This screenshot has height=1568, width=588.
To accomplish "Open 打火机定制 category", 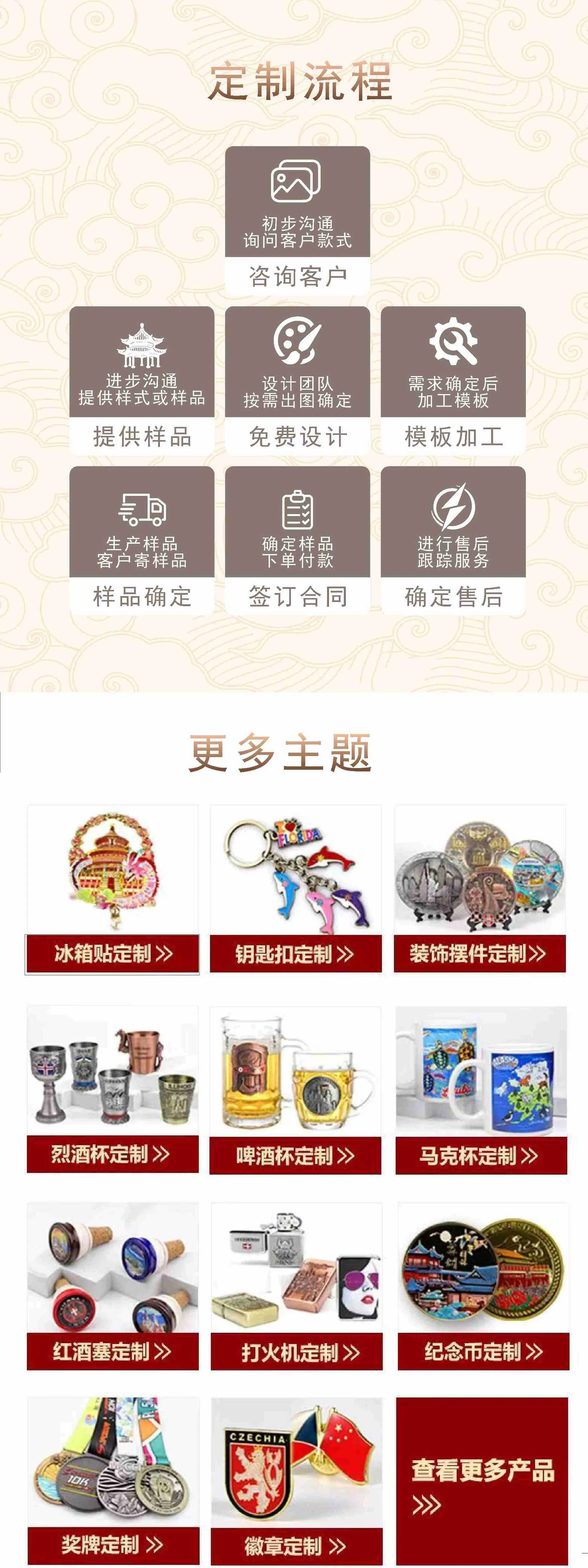I will point(296,1352).
